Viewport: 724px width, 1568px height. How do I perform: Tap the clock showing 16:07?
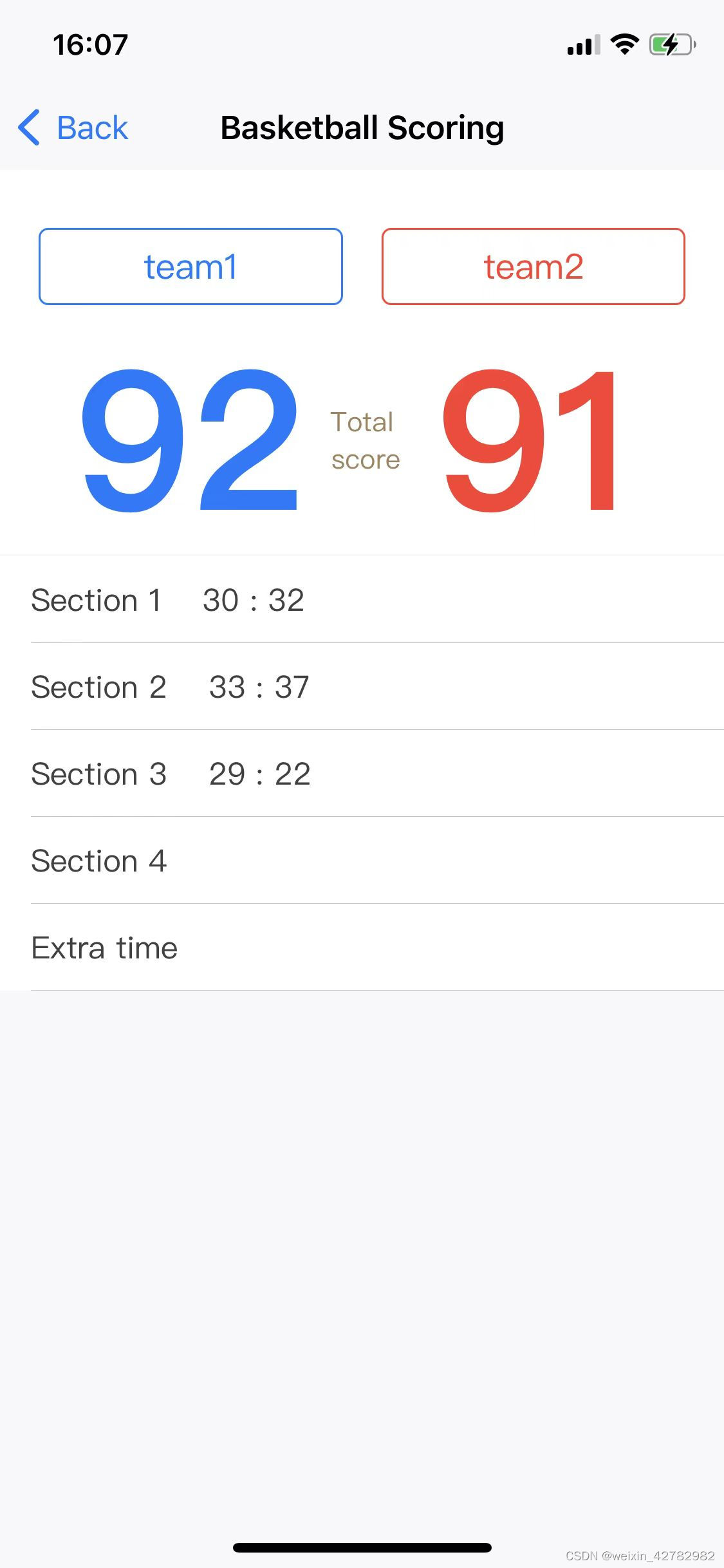click(x=89, y=44)
